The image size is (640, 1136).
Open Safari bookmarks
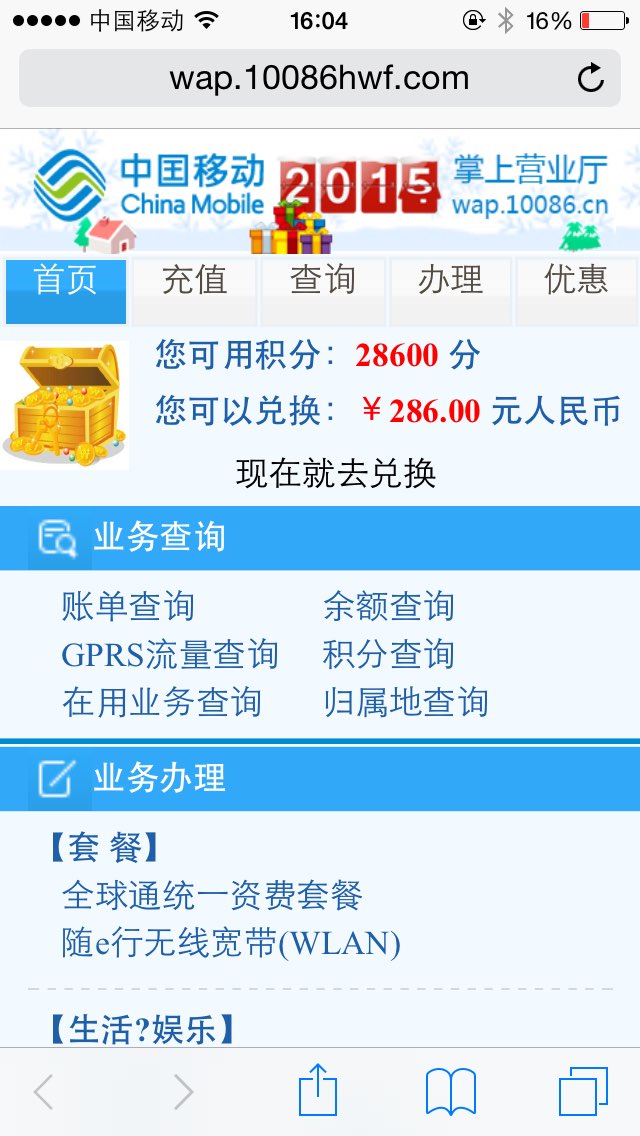point(451,1092)
